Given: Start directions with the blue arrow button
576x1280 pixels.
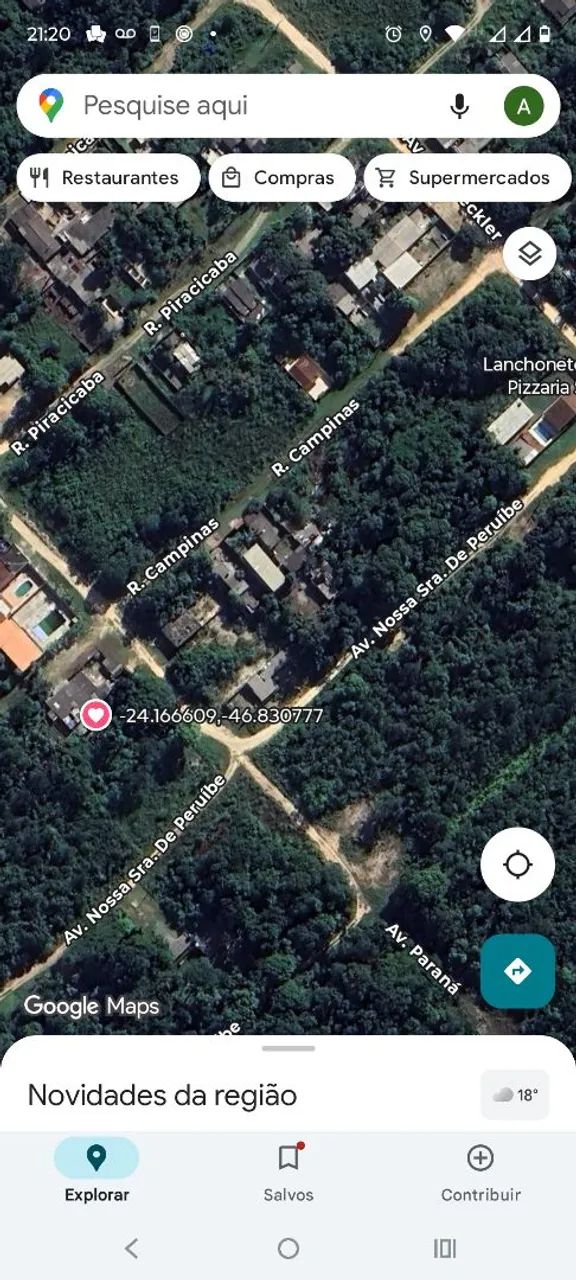Looking at the screenshot, I should [517, 971].
